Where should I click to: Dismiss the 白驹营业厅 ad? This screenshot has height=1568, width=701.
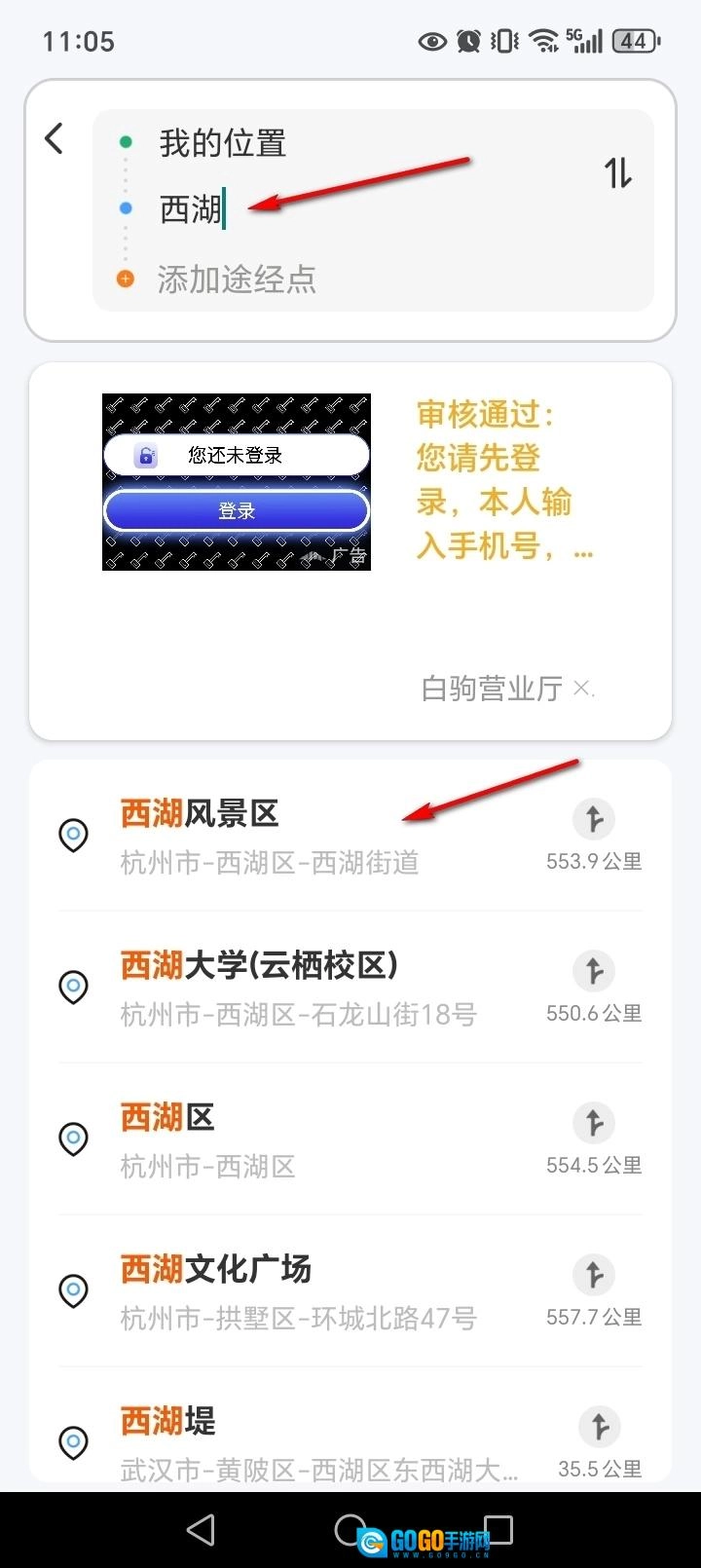coord(582,689)
